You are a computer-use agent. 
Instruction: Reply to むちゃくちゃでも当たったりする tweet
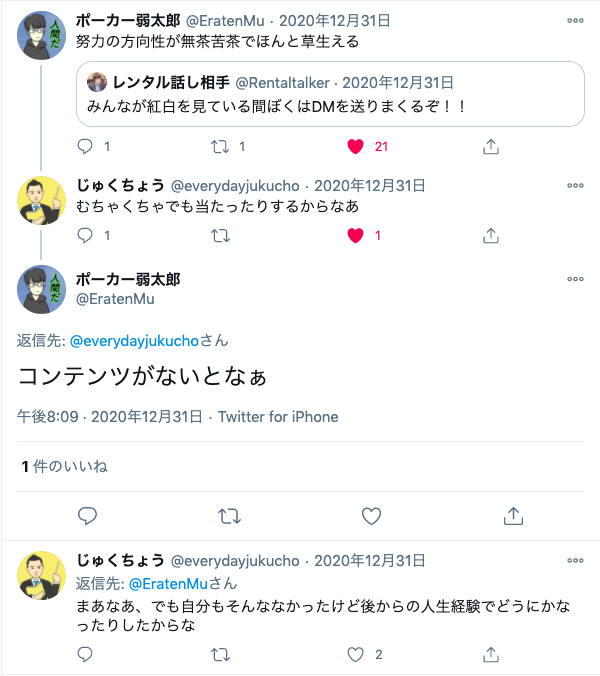coord(85,235)
